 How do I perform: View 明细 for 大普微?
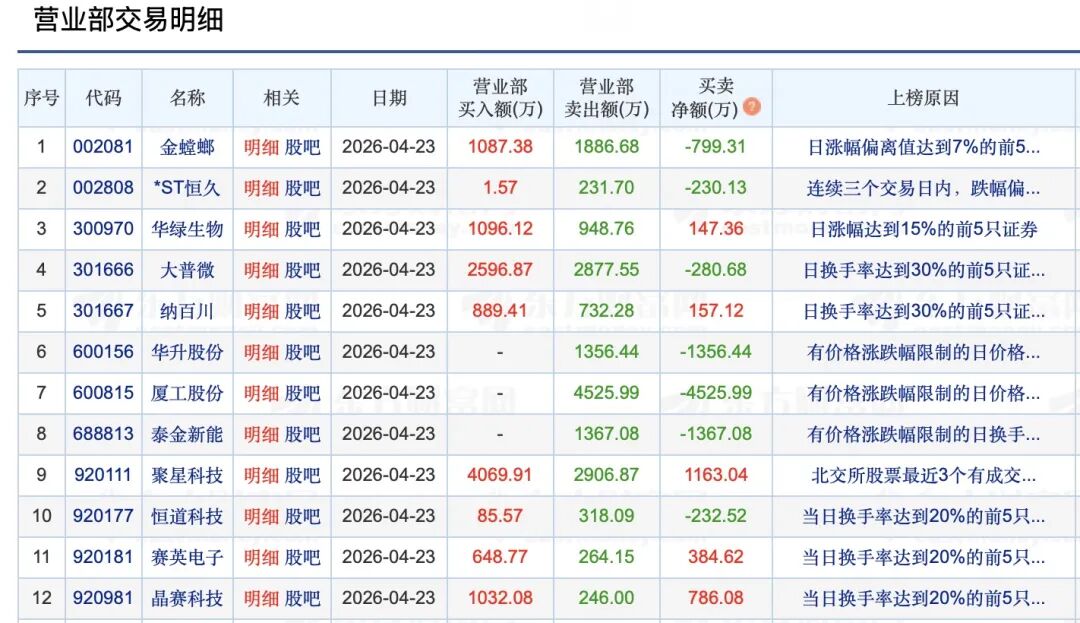pos(261,270)
